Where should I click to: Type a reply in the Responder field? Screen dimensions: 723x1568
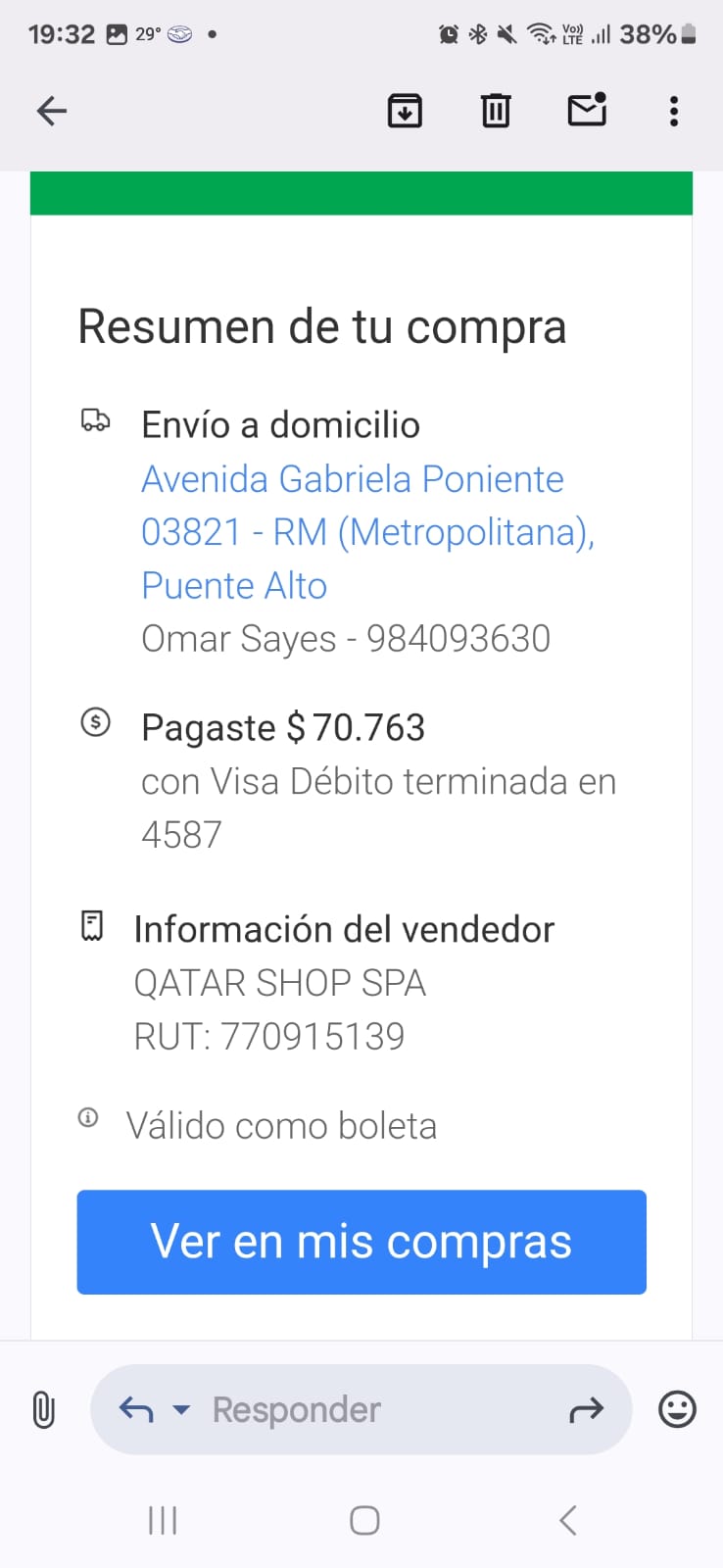(372, 1410)
